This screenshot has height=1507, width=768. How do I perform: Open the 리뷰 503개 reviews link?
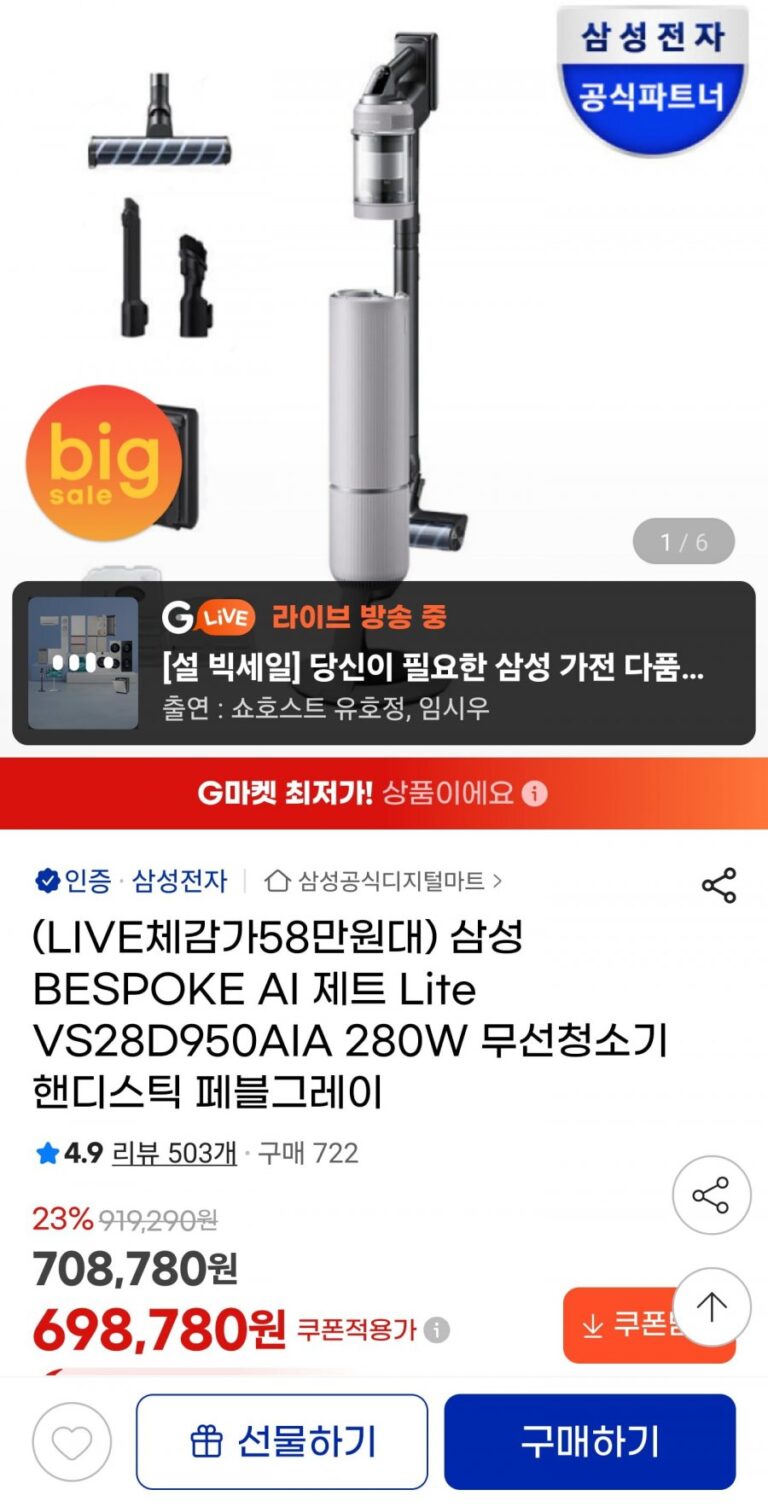(174, 1153)
